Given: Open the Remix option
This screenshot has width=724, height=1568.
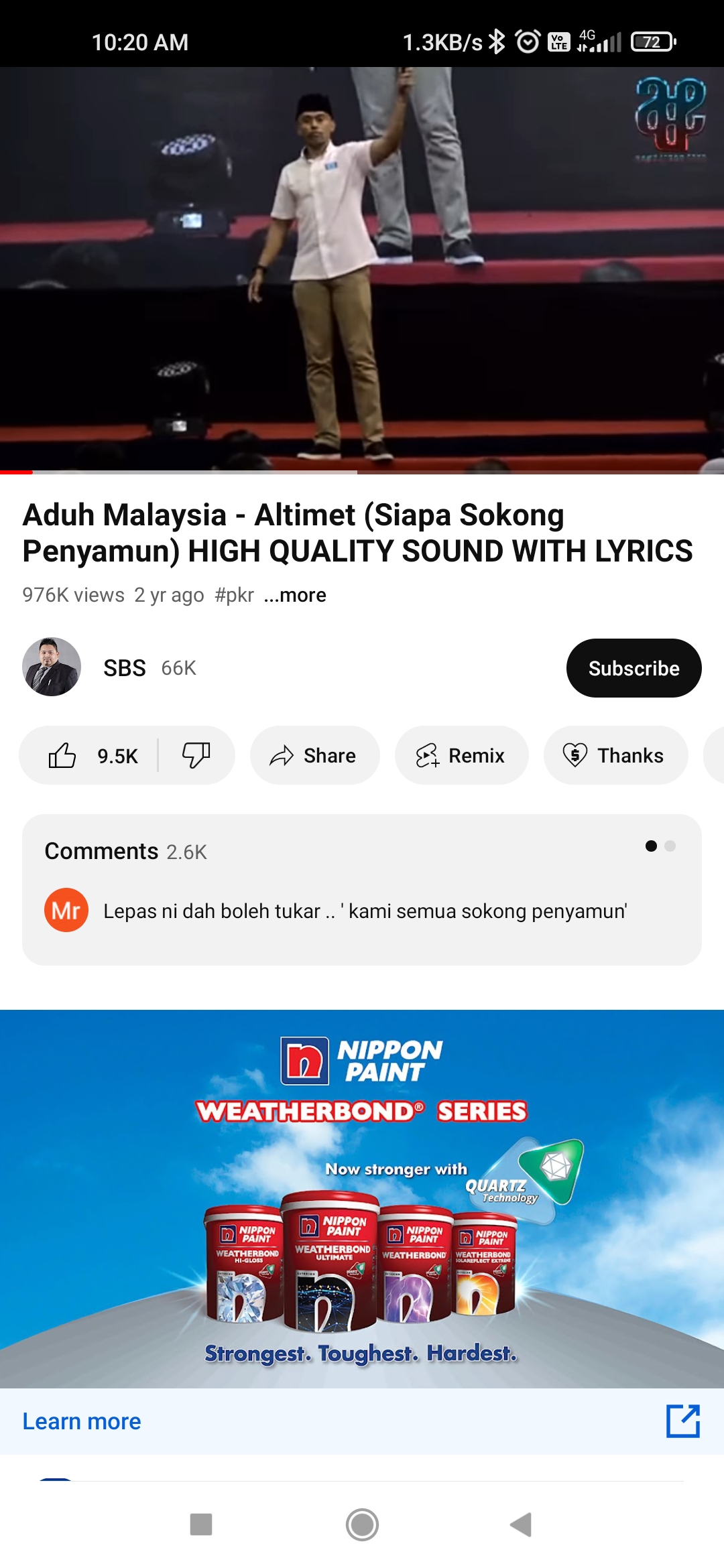Looking at the screenshot, I should click(461, 755).
